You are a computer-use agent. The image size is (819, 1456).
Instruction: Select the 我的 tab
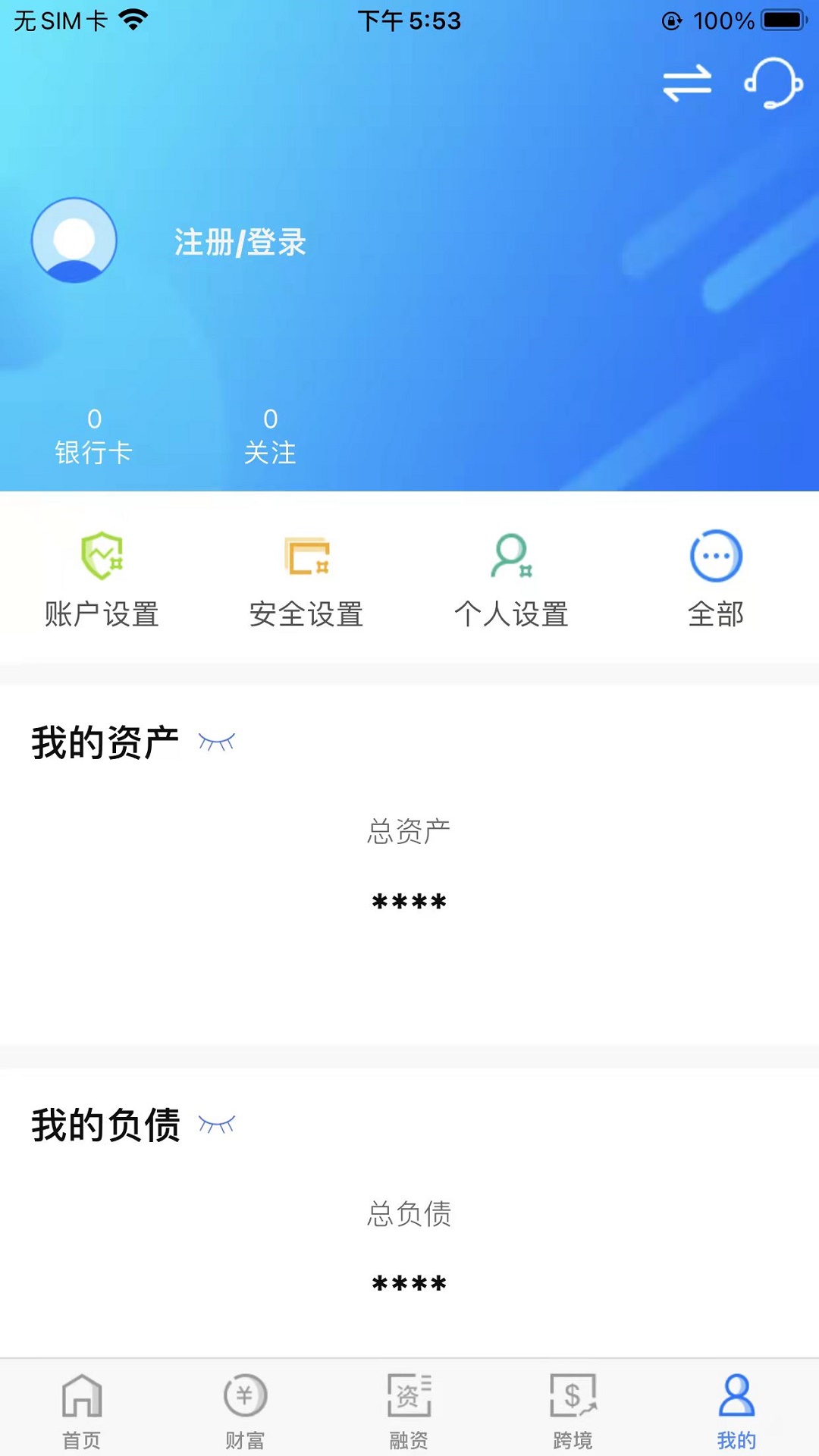pyautogui.click(x=736, y=1410)
